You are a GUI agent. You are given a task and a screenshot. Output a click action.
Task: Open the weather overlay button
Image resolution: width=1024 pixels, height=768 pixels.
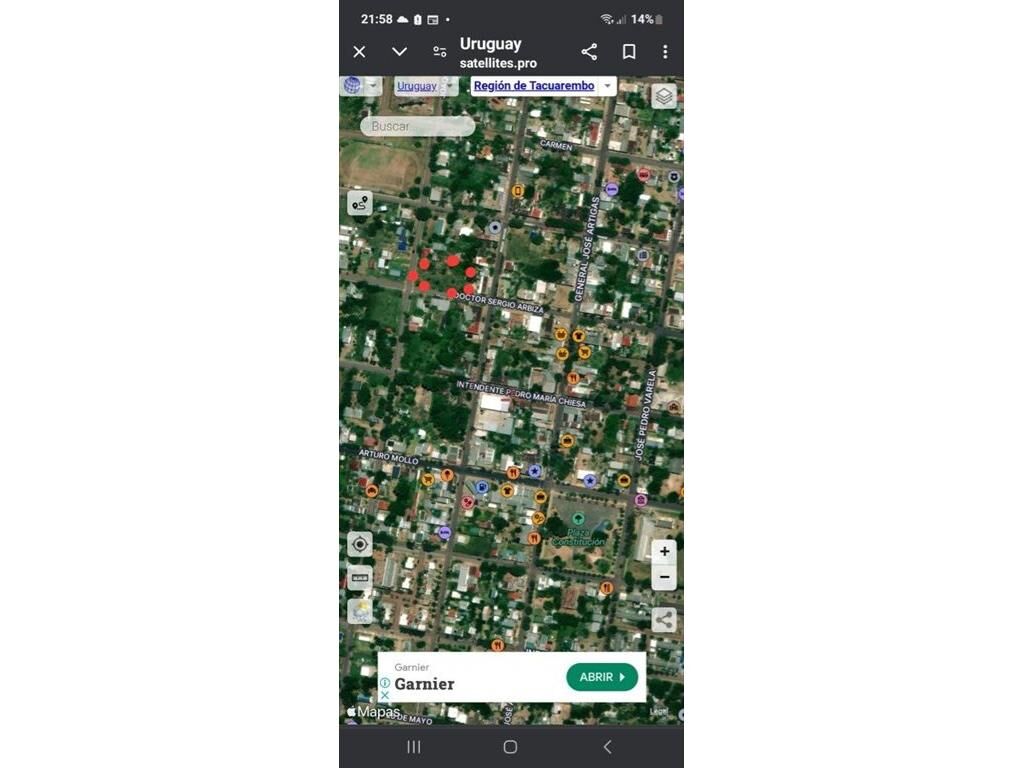(x=360, y=611)
